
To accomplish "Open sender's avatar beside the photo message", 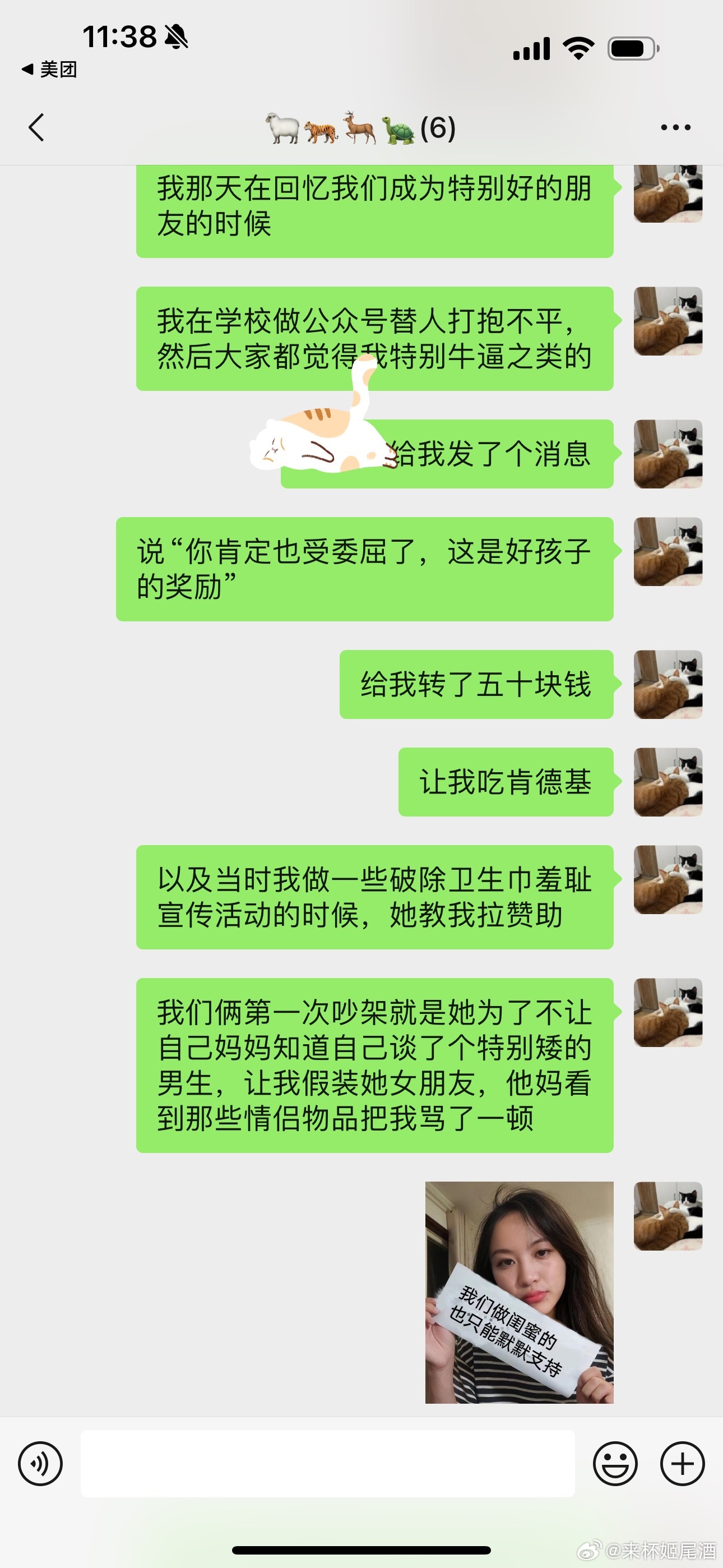I will (x=668, y=1216).
